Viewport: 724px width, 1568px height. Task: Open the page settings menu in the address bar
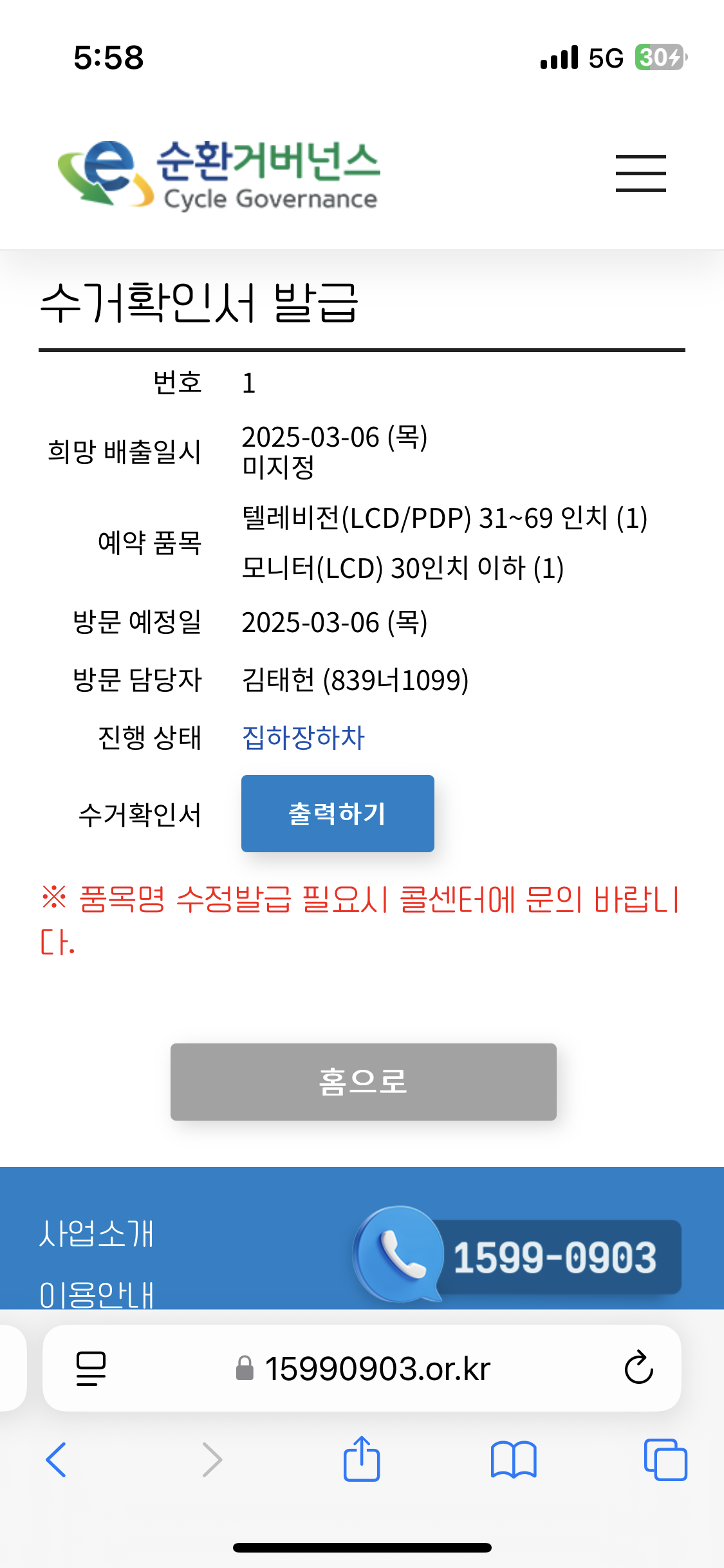(91, 1368)
